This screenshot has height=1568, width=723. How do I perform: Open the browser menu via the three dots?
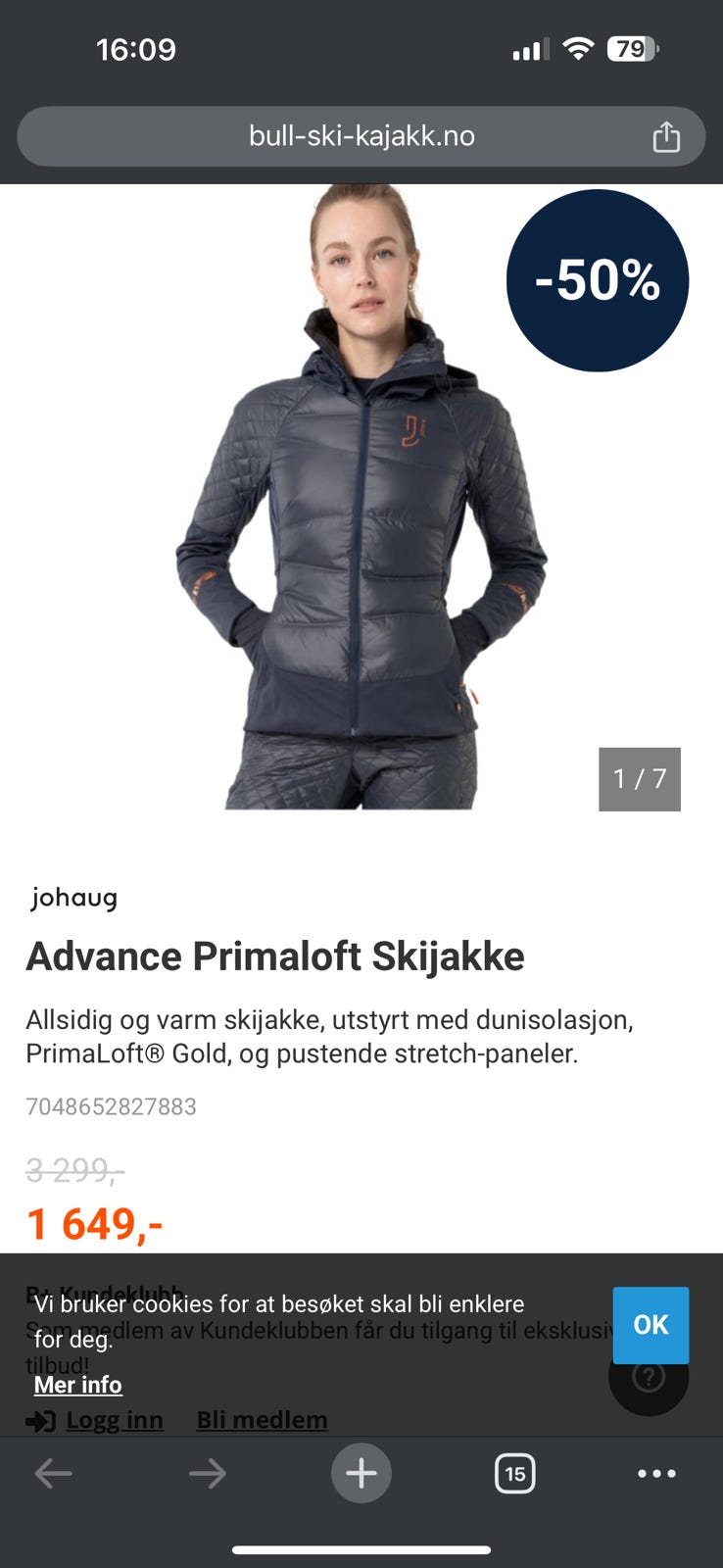[657, 1473]
